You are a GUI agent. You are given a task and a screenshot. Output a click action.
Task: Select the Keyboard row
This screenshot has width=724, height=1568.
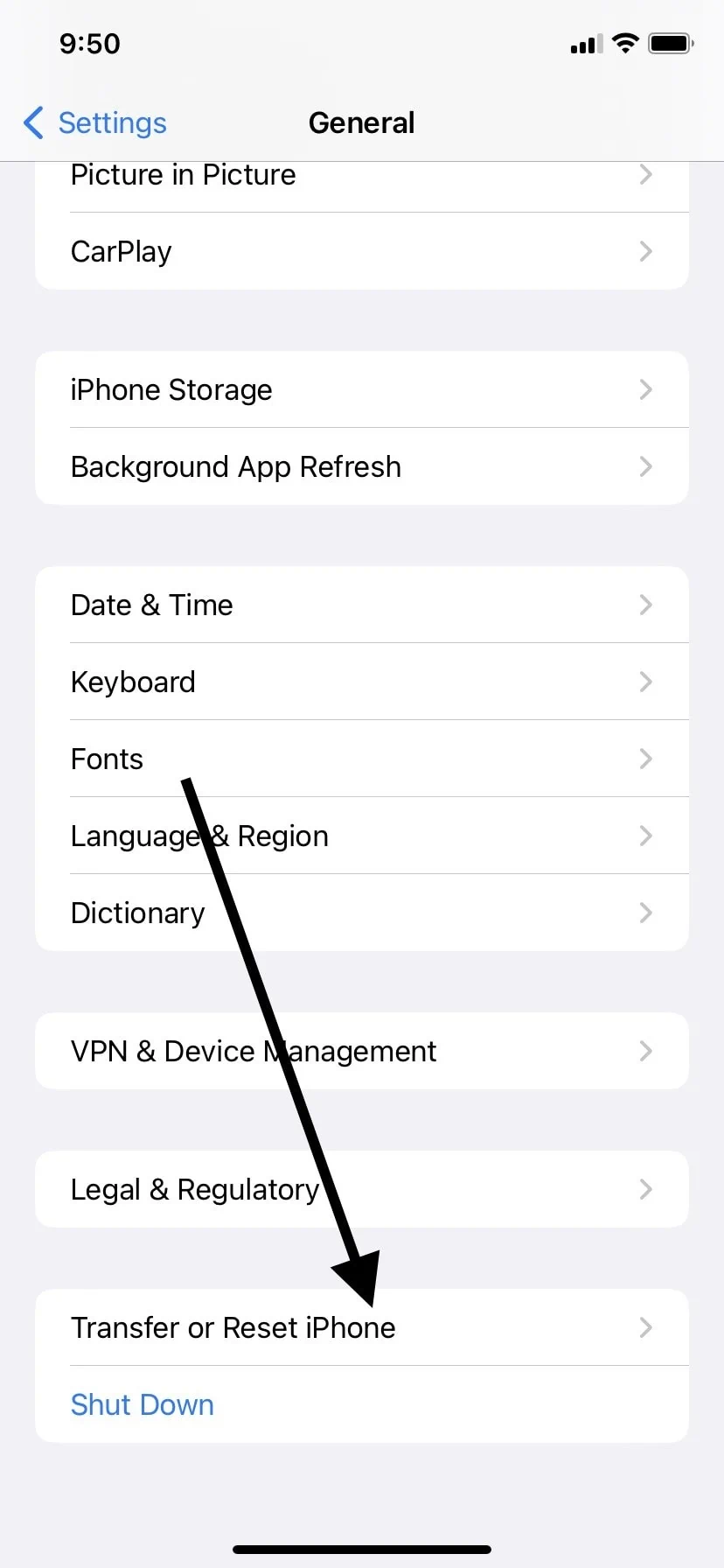362,682
